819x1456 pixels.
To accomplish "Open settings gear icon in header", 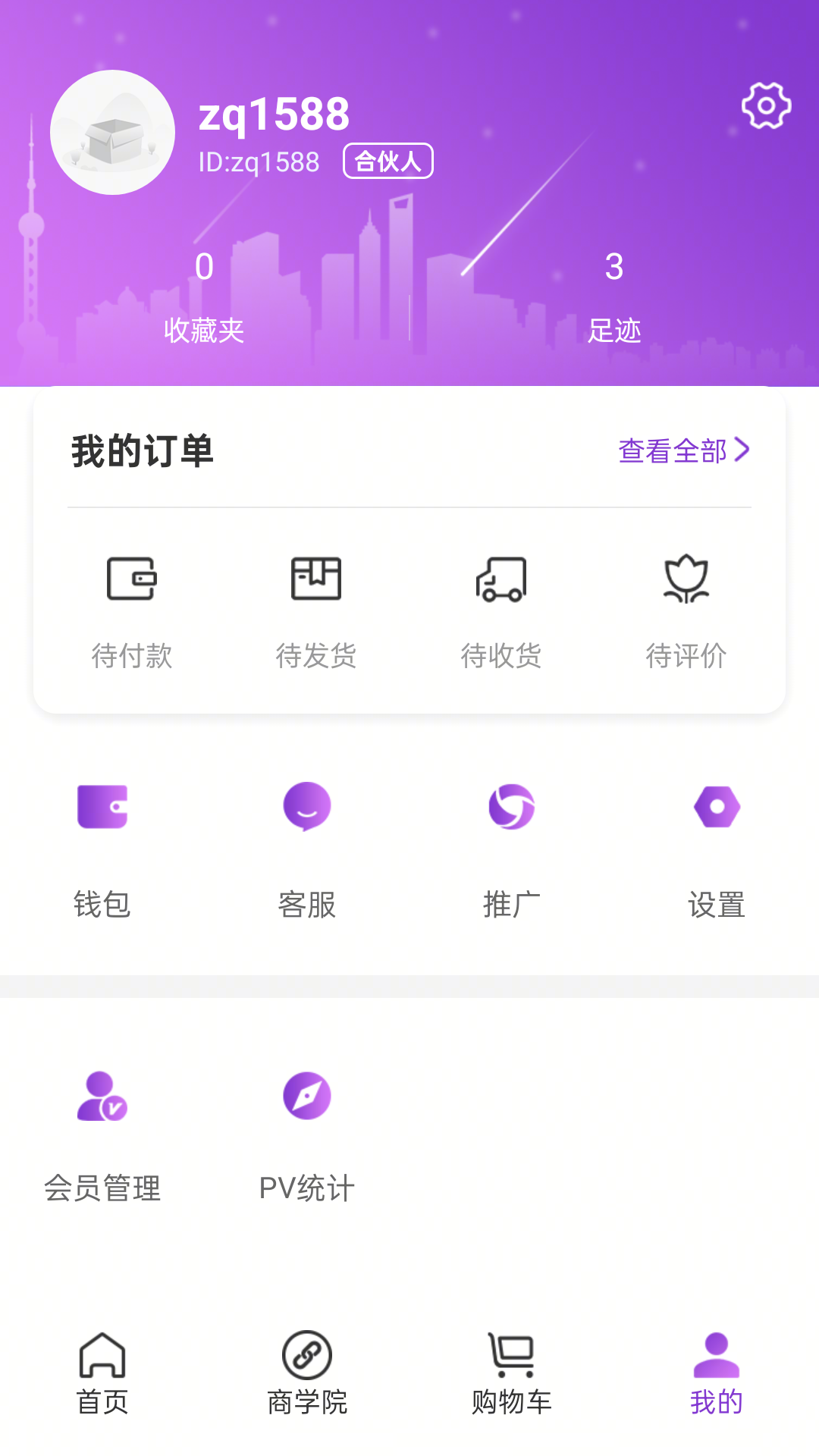I will pos(766,105).
